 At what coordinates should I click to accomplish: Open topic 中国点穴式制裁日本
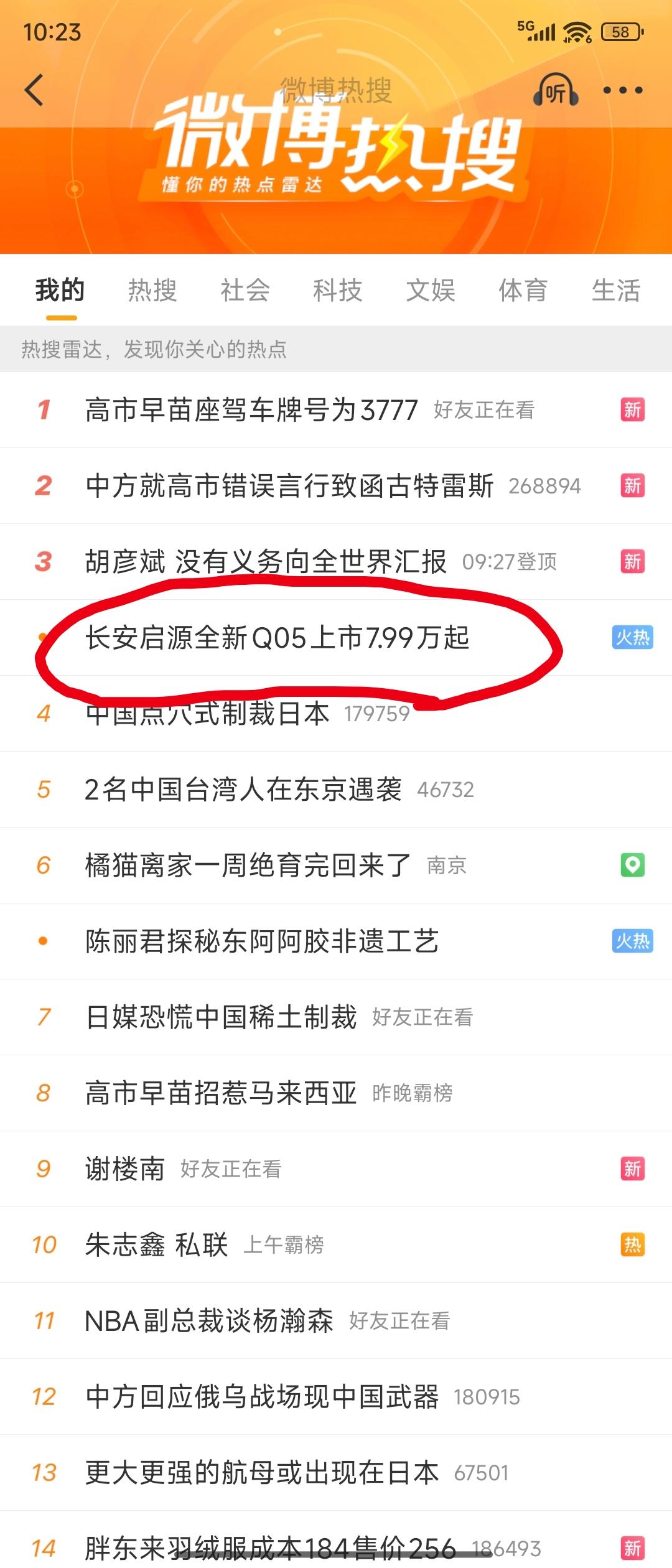point(205,714)
